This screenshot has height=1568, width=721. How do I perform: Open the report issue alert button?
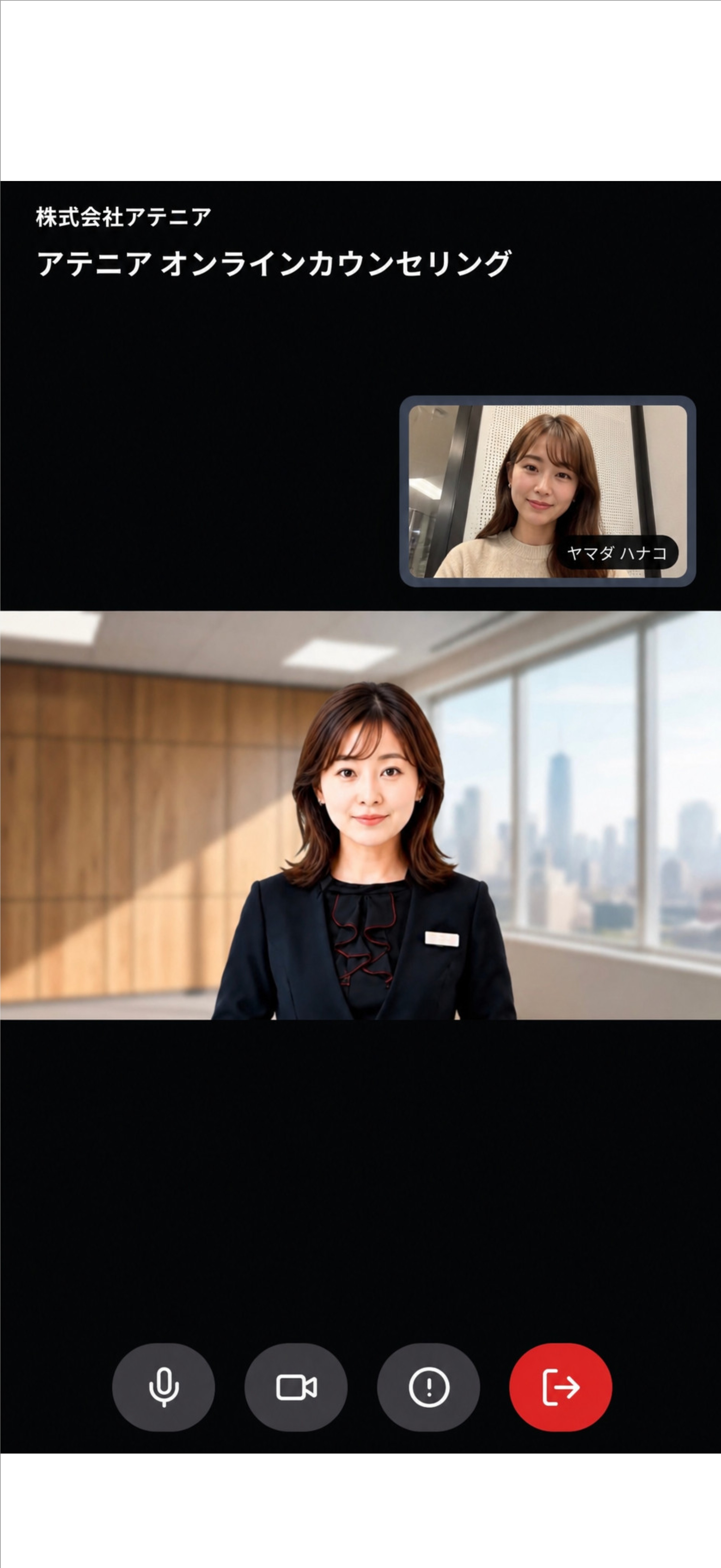429,1387
